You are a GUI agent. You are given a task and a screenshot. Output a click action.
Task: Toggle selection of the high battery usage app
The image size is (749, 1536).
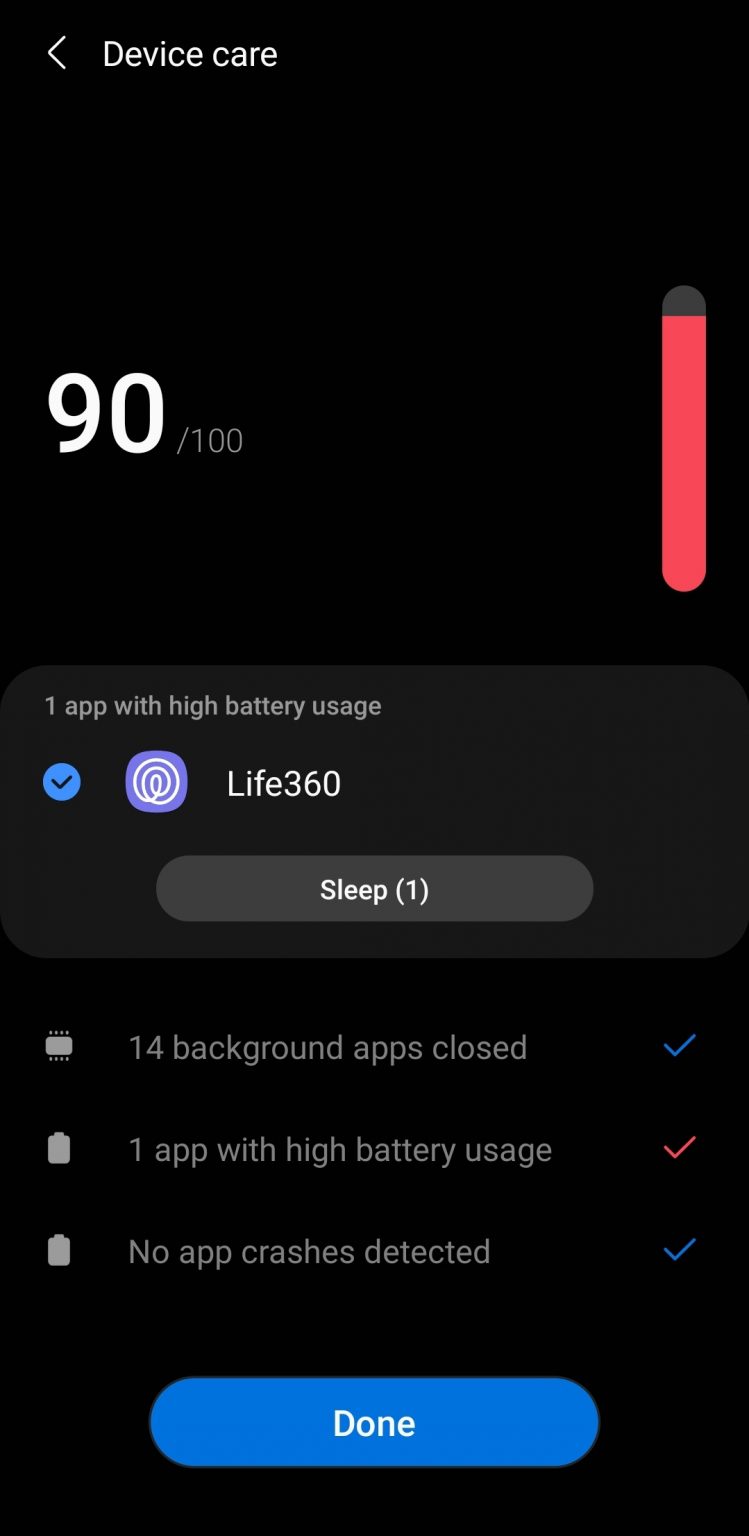point(62,781)
